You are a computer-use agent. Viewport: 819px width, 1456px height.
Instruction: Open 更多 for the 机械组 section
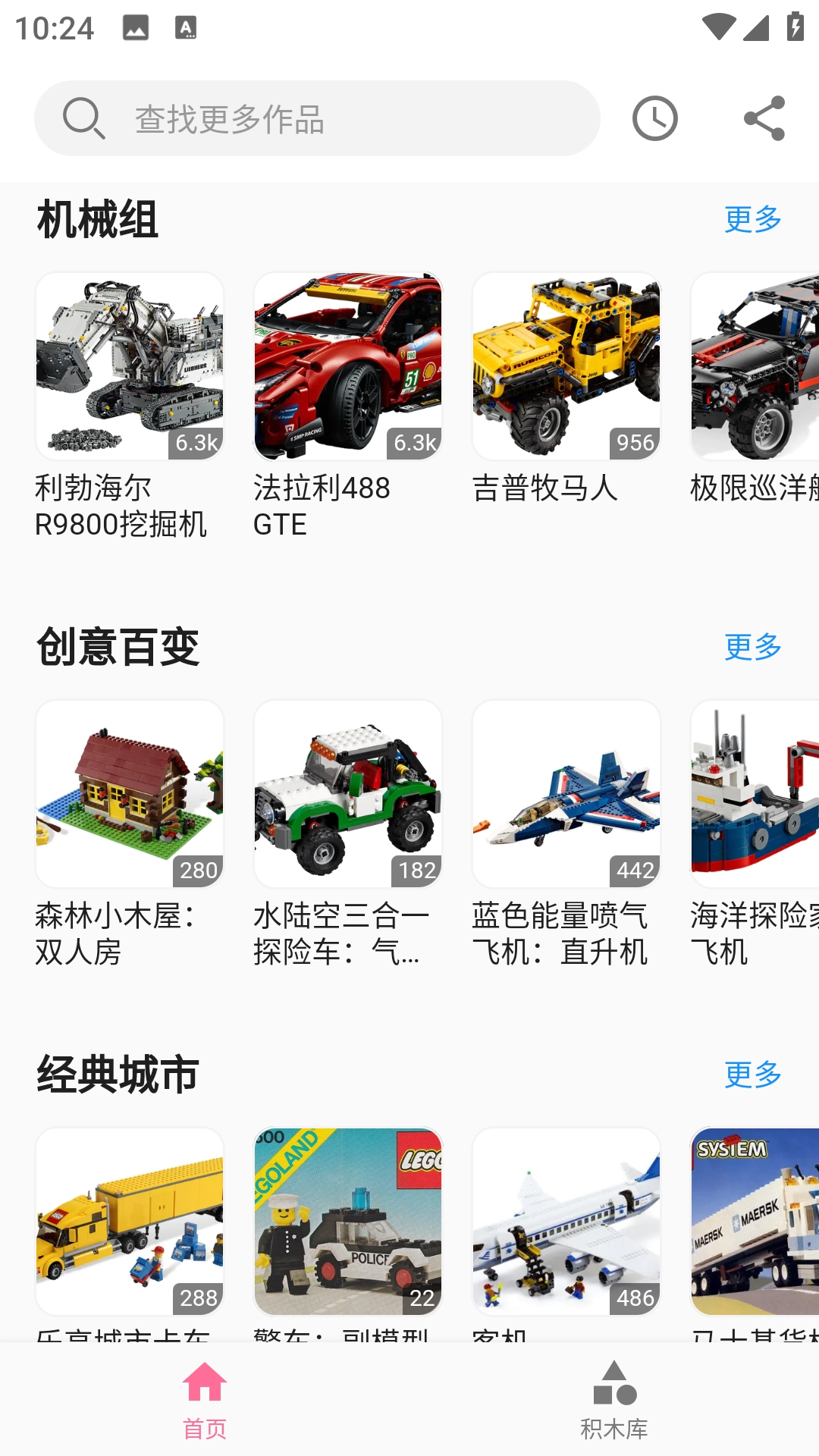click(x=752, y=220)
